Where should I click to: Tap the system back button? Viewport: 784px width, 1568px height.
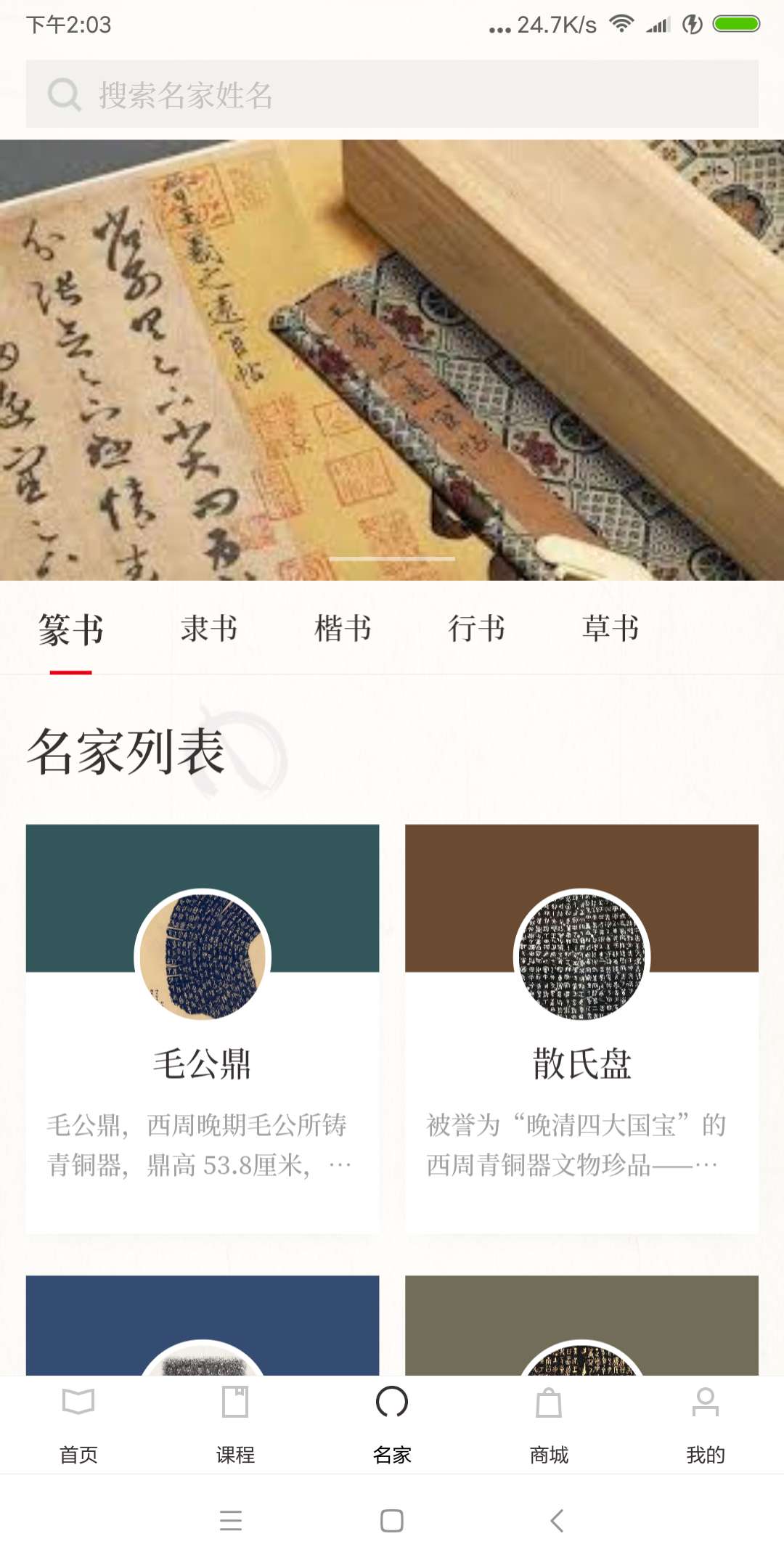(x=557, y=1520)
